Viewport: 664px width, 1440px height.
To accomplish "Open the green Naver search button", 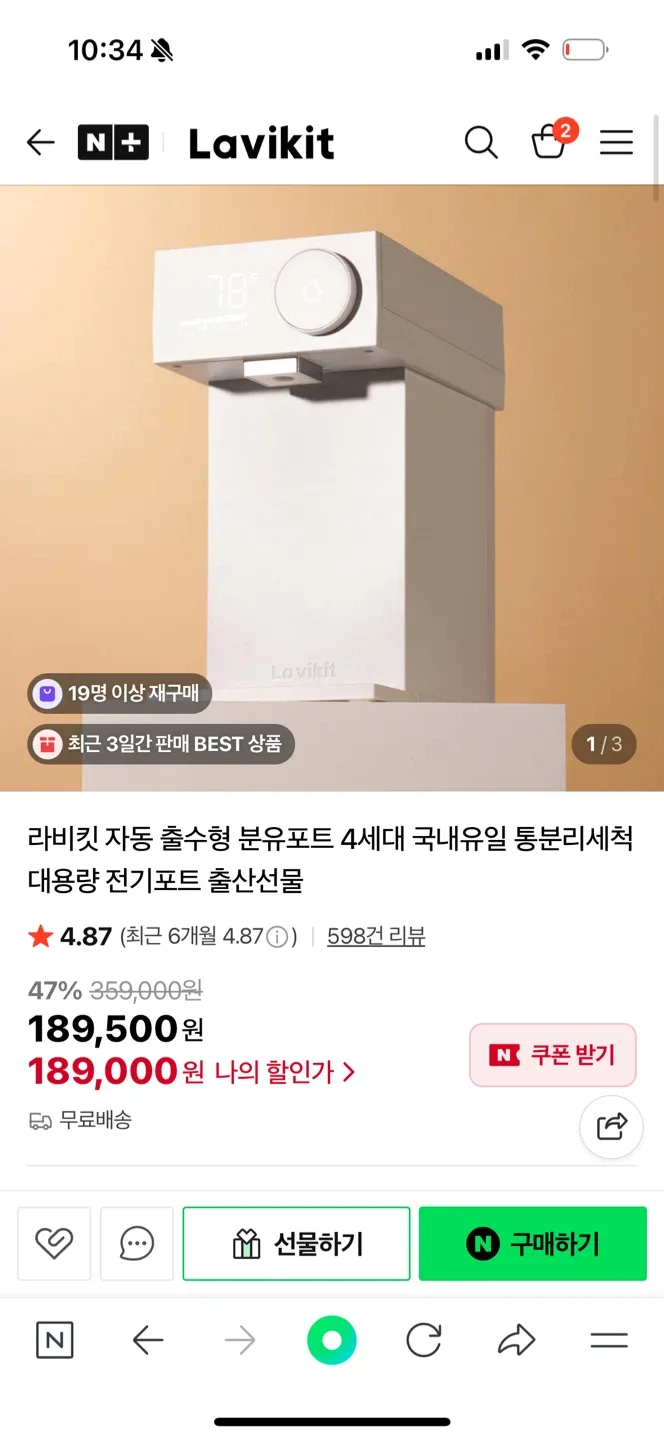I will pos(332,1341).
